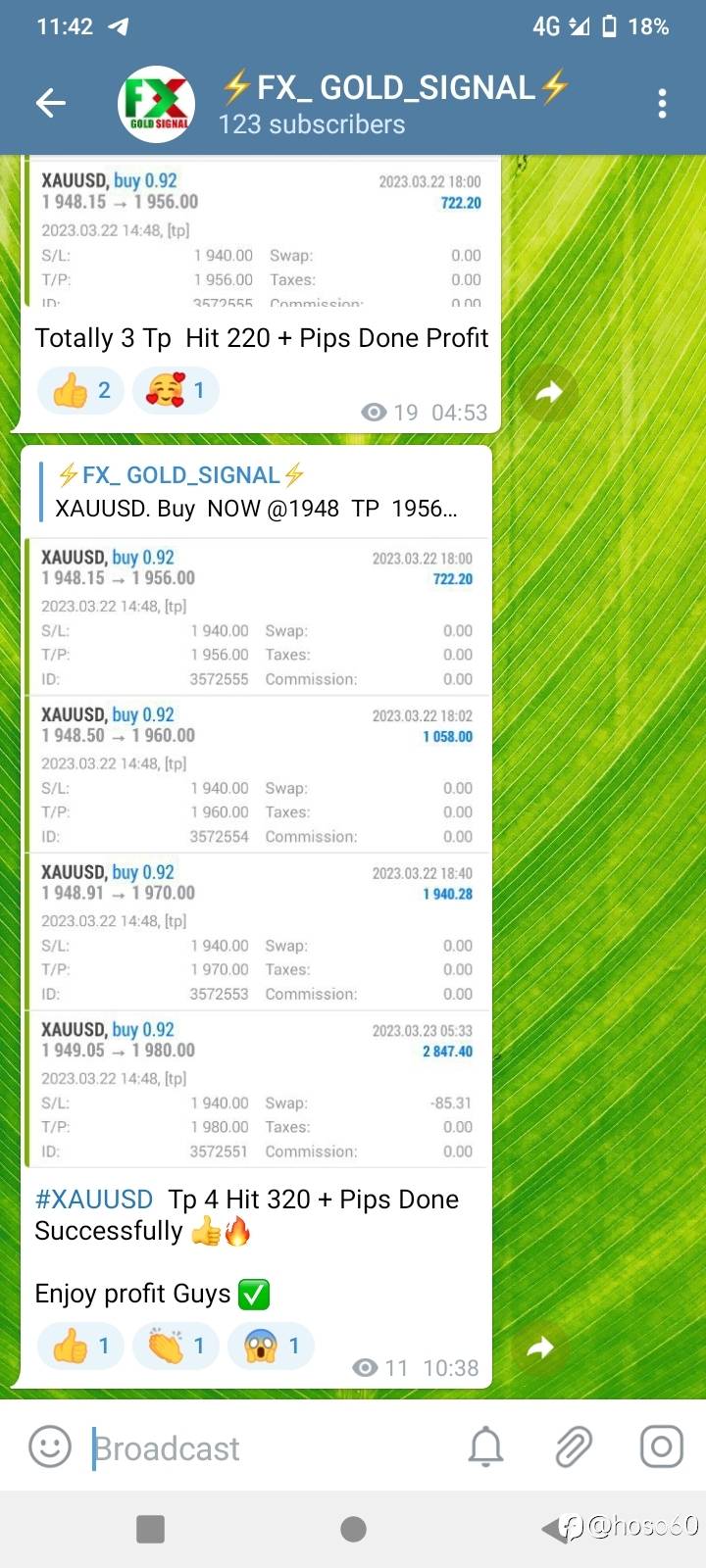Forward the Tp 4 Hit message

click(540, 1348)
